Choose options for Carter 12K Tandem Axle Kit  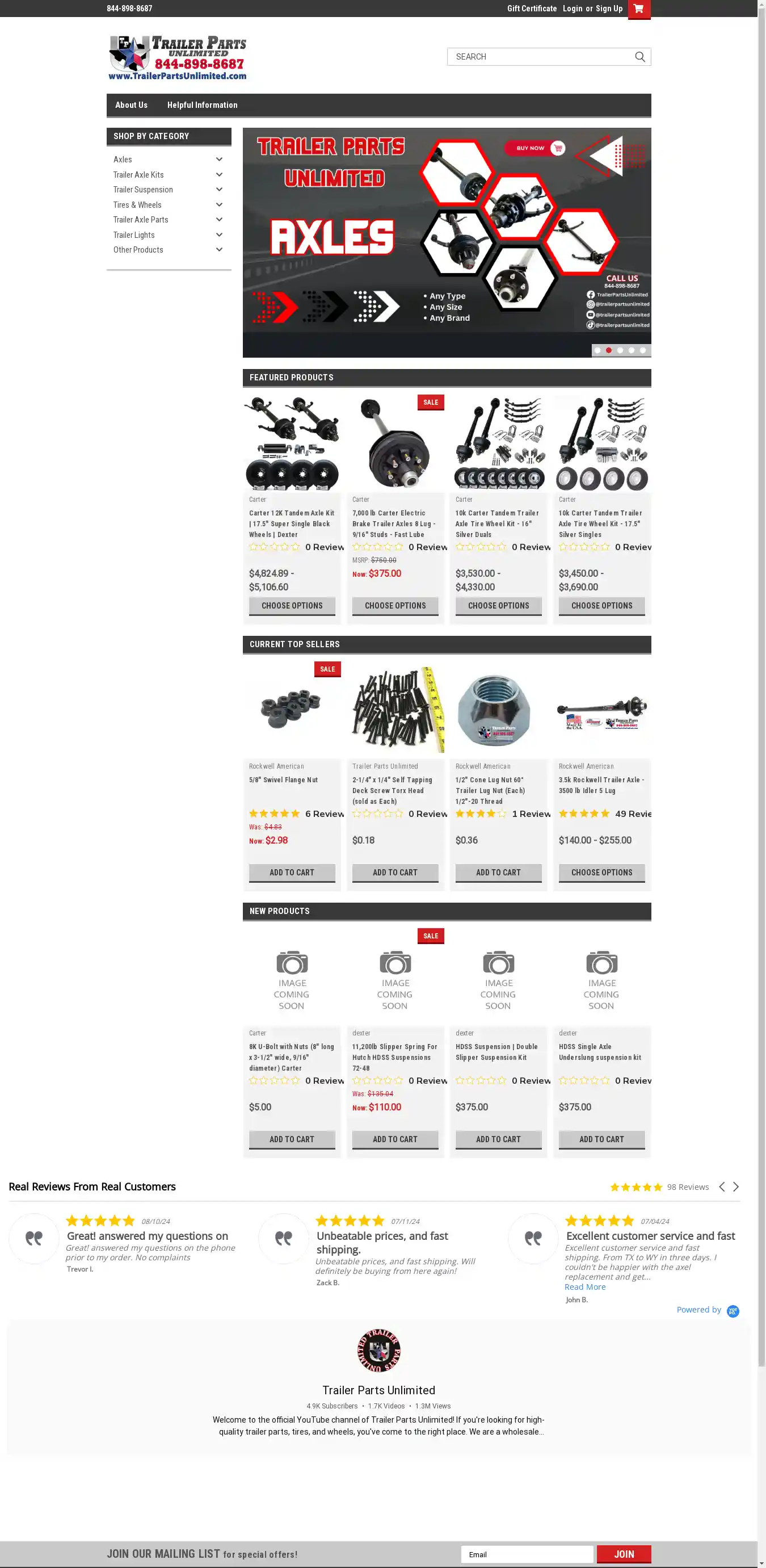[x=292, y=606]
